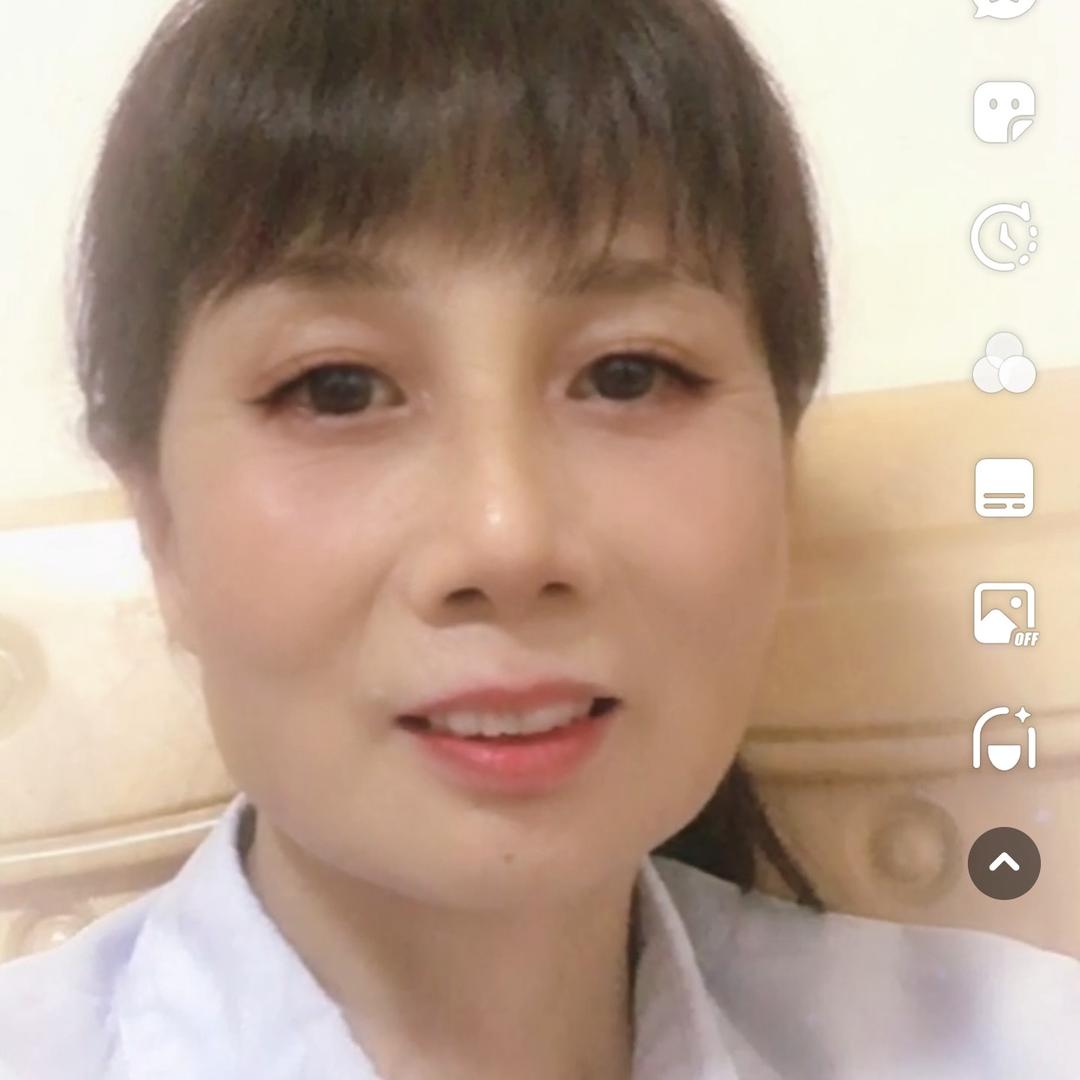Image resolution: width=1080 pixels, height=1080 pixels.
Task: Tap the captions icon
Action: [x=1004, y=488]
